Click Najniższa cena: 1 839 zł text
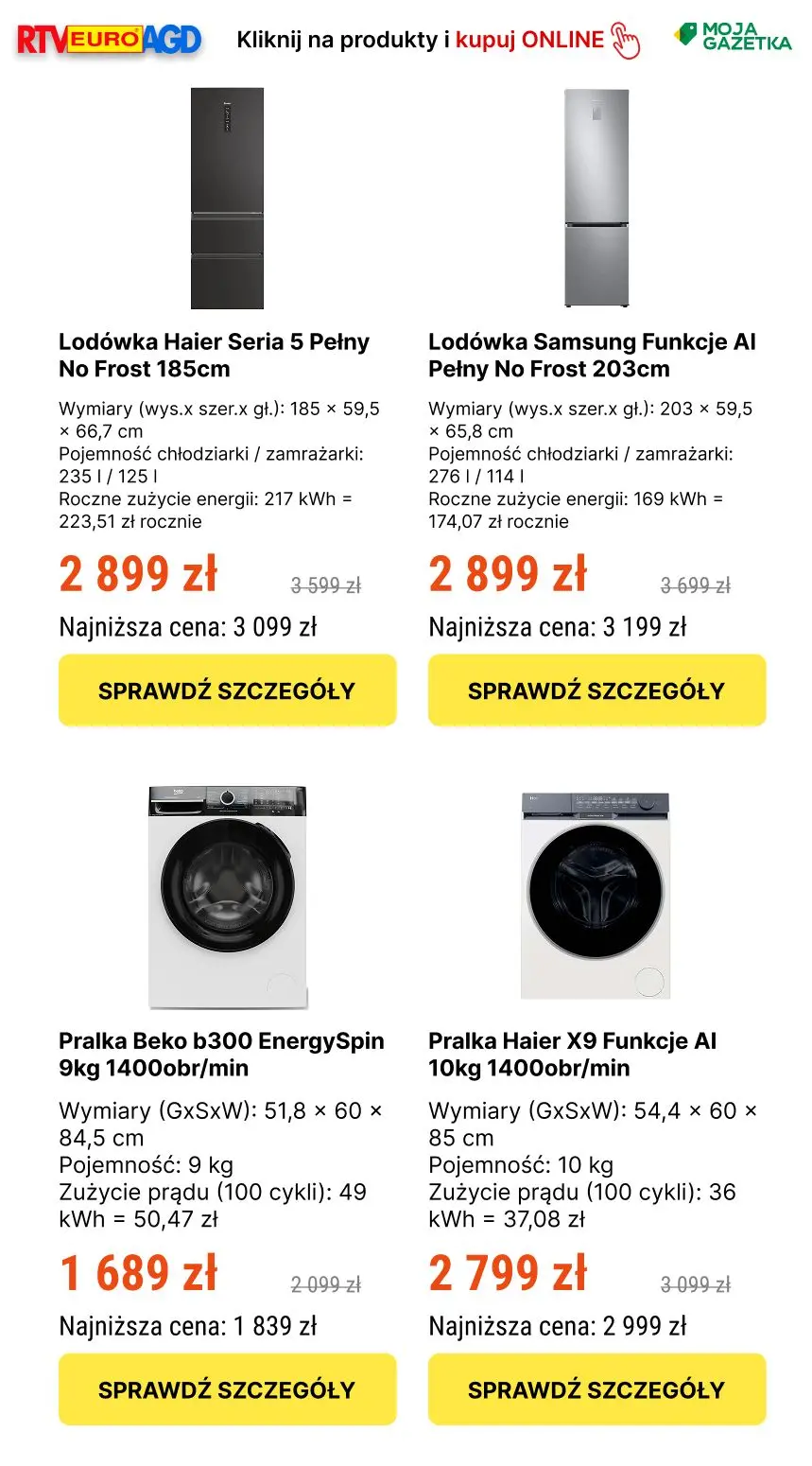The image size is (812, 1466). [188, 1326]
